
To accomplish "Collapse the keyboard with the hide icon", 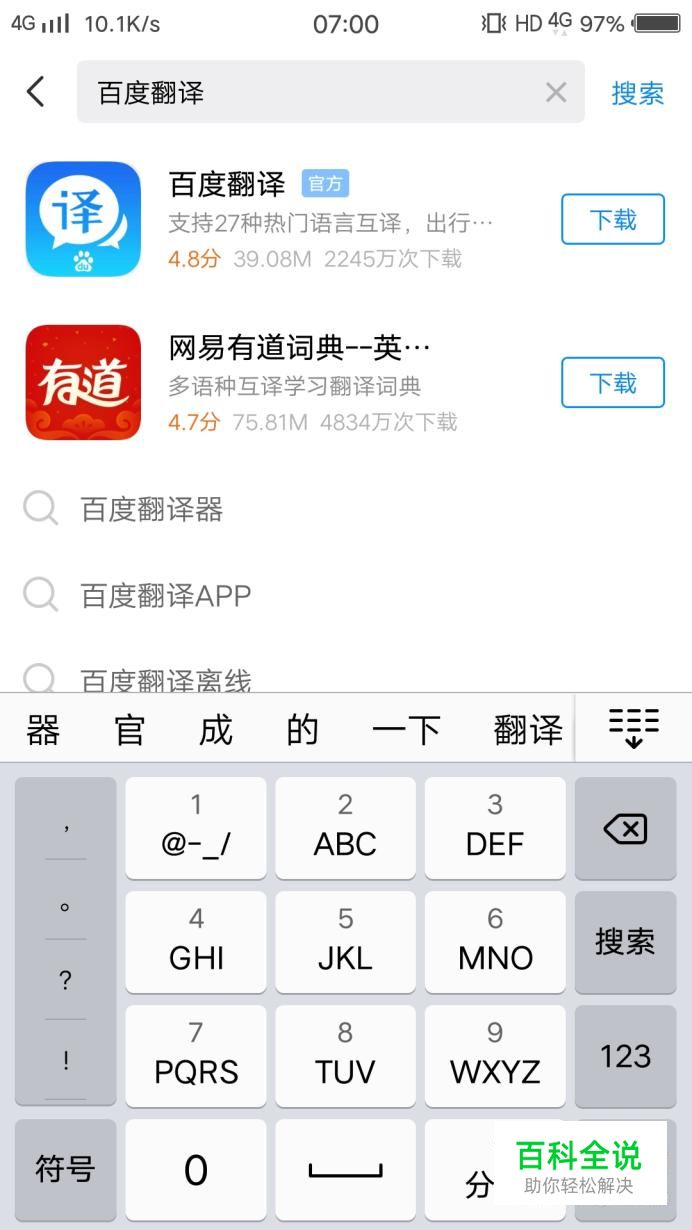I will pos(634,728).
